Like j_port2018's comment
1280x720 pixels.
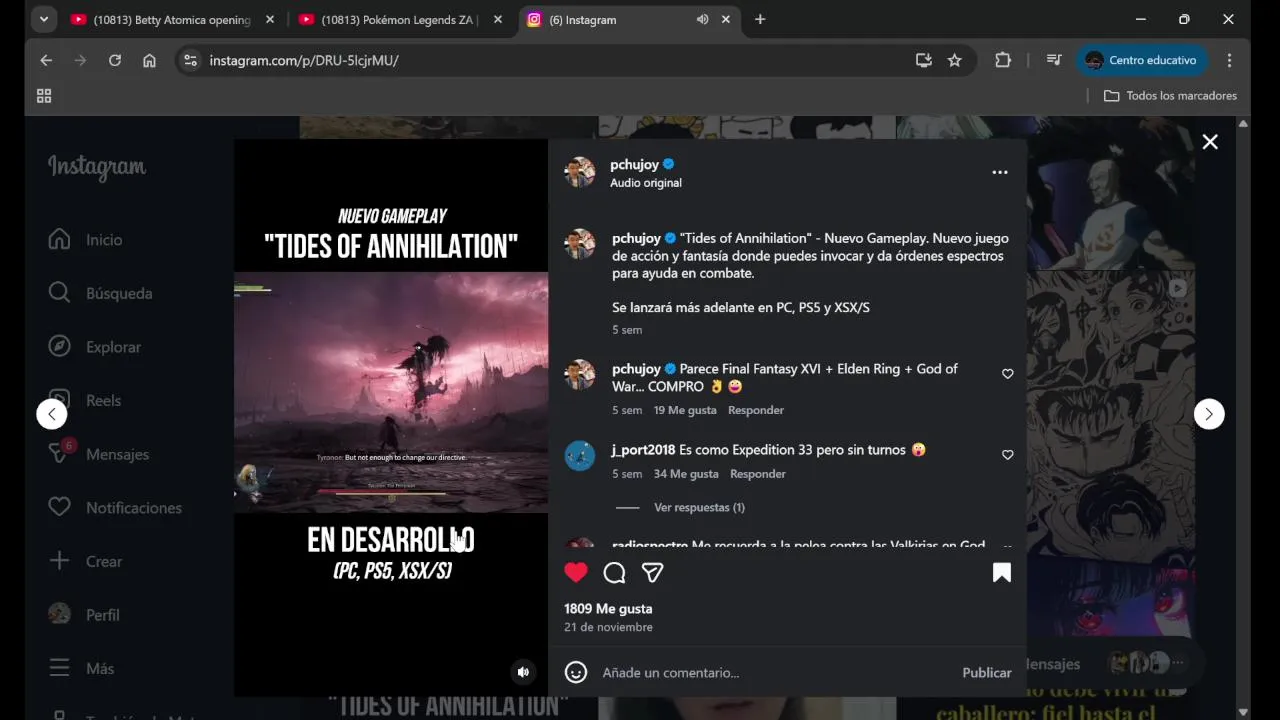pos(1007,455)
